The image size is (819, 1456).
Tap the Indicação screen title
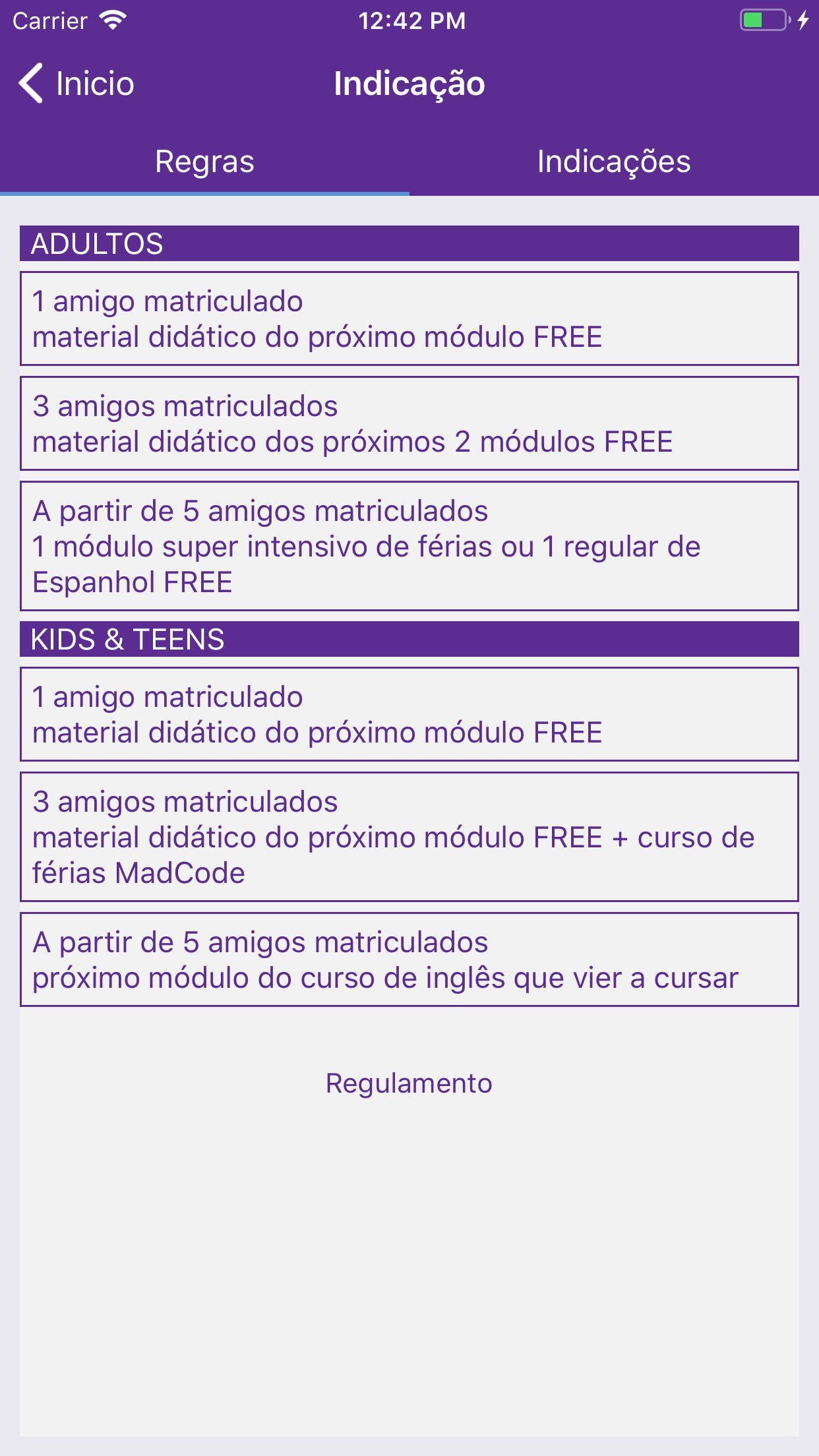(x=409, y=83)
